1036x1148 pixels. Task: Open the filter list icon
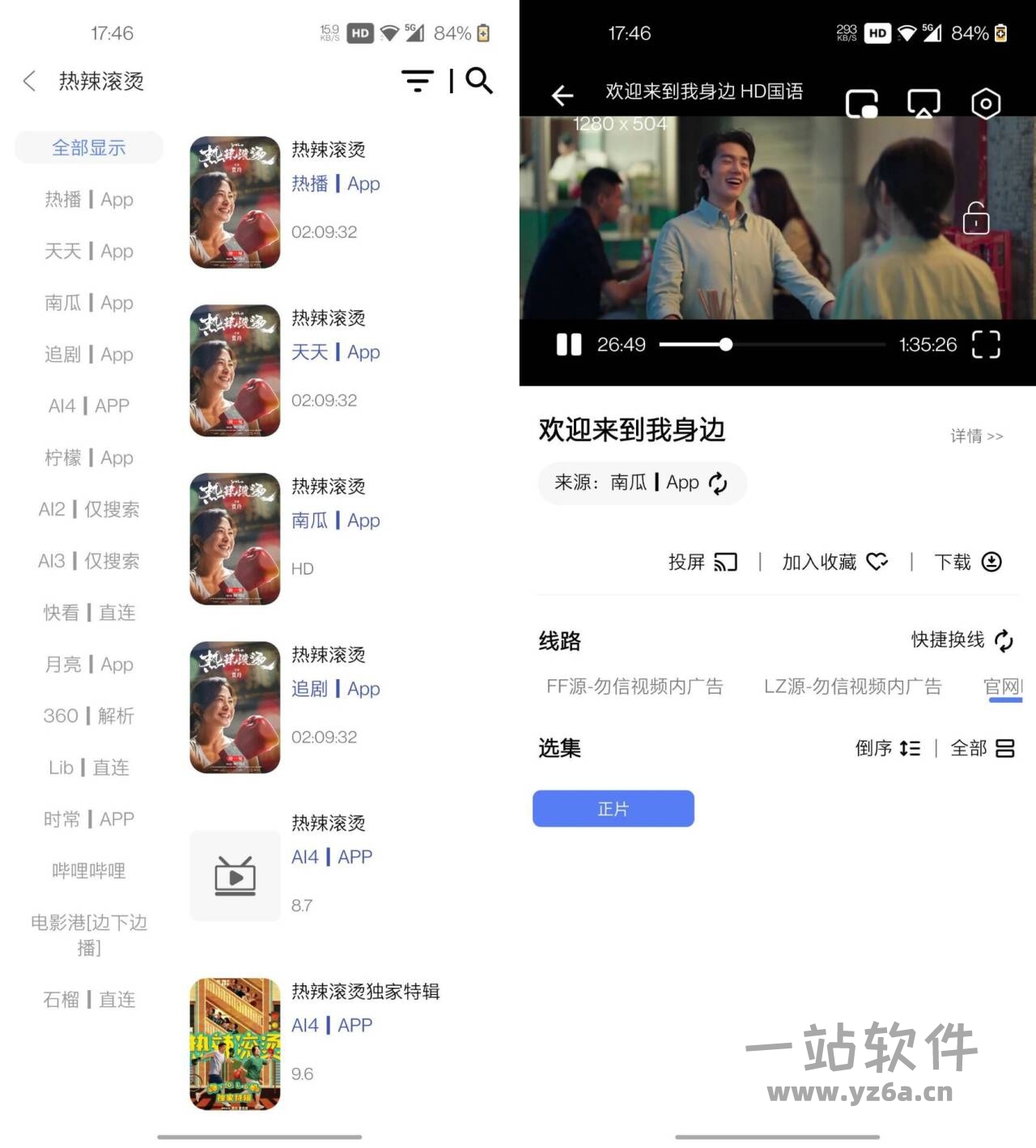[x=418, y=81]
